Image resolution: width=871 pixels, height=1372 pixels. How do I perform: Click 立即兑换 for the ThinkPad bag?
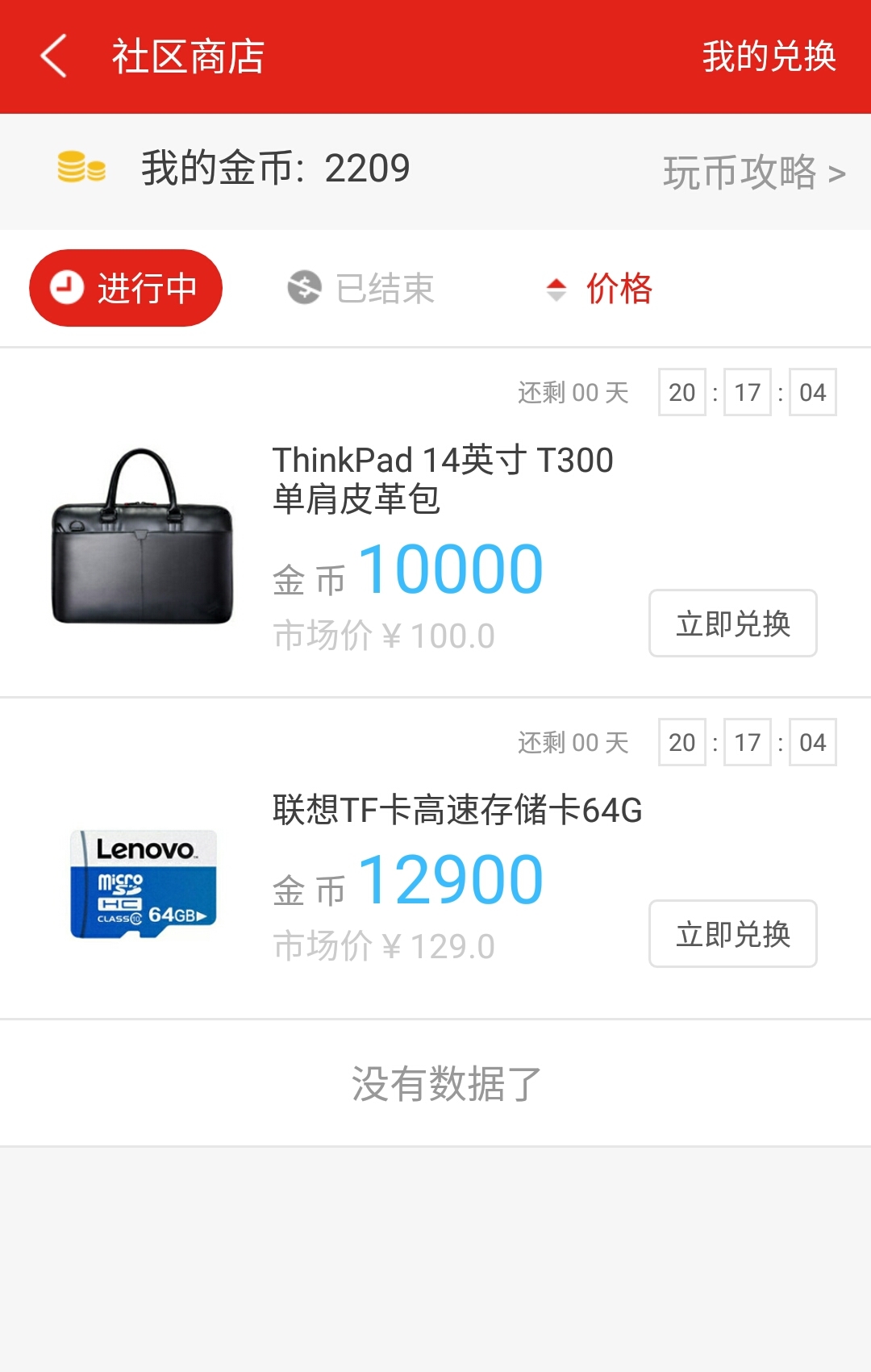point(732,623)
